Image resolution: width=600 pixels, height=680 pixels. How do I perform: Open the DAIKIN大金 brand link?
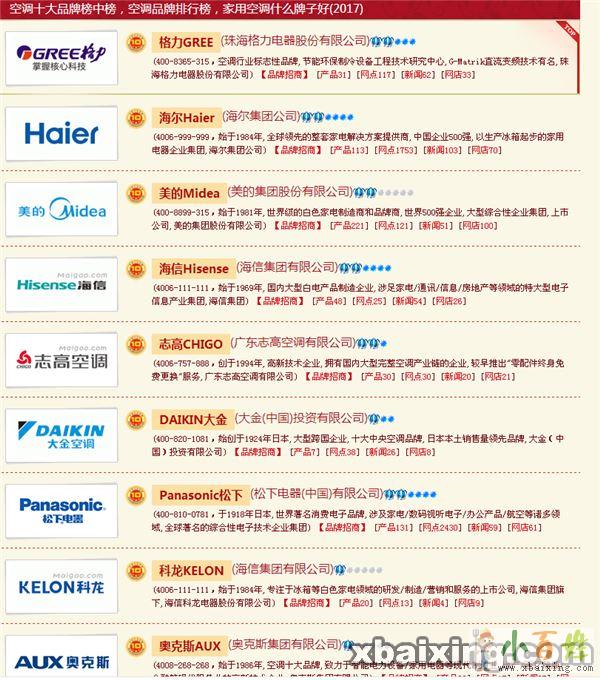click(193, 418)
